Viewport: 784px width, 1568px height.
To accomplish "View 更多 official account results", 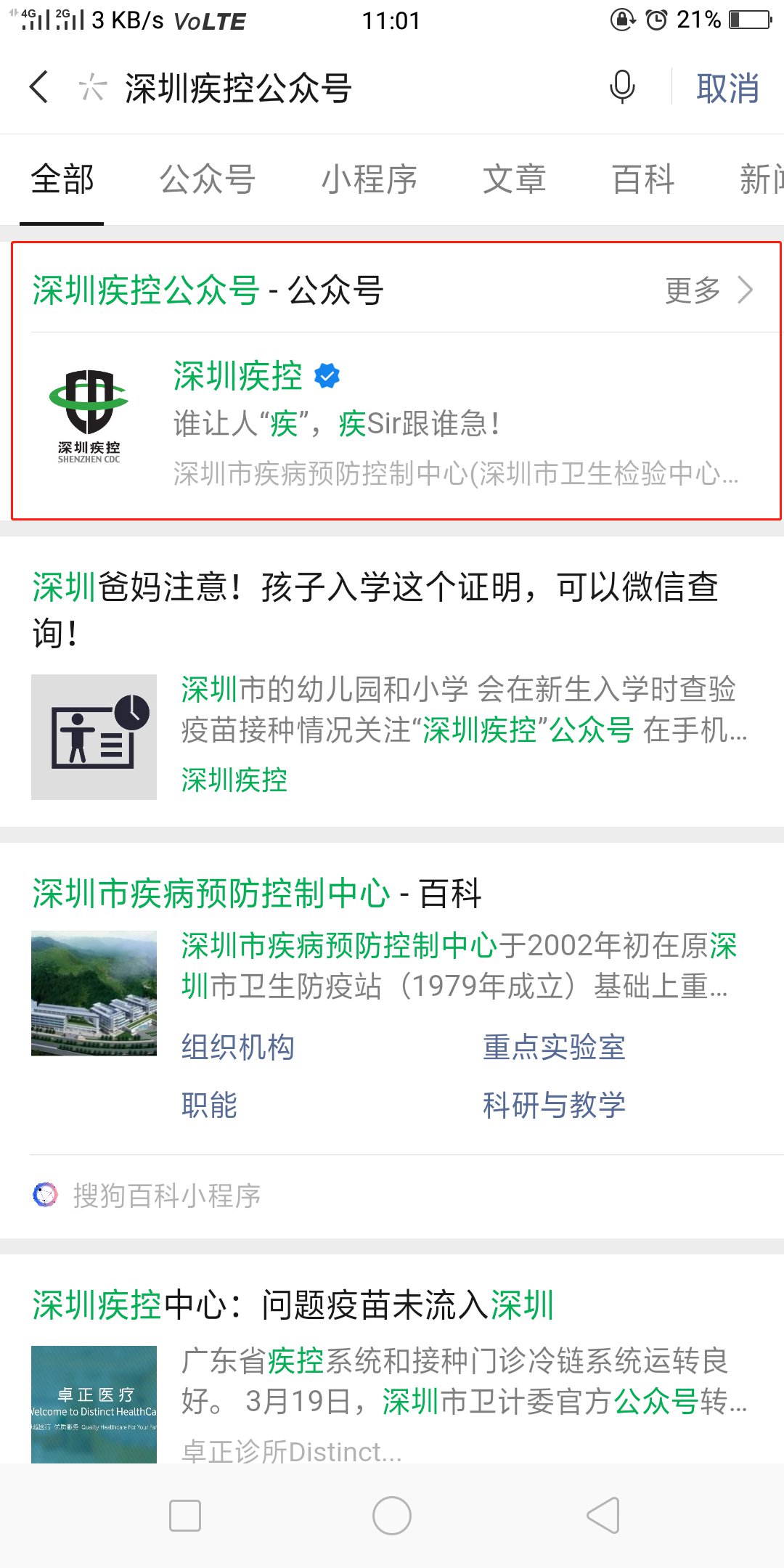I will (708, 290).
